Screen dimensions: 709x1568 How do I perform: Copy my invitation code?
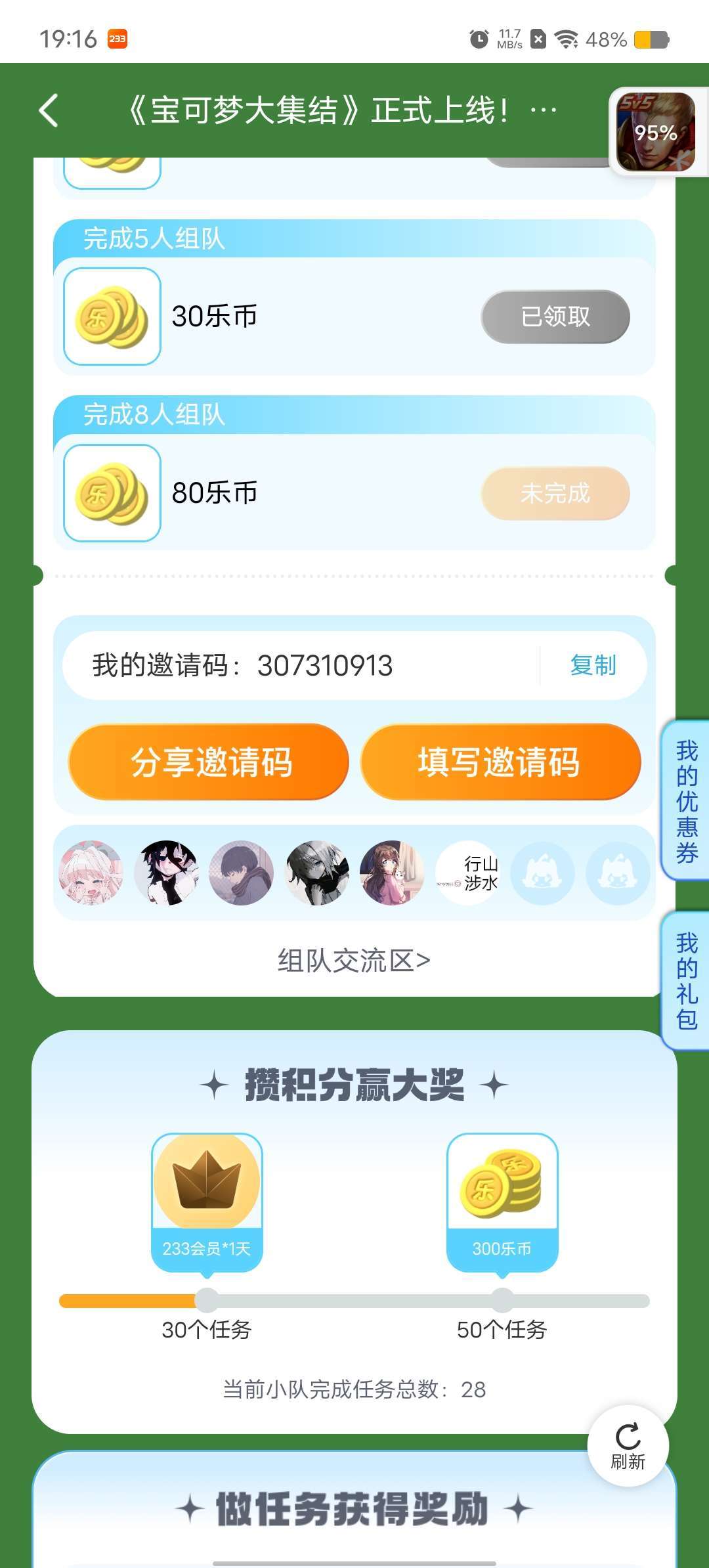point(593,665)
